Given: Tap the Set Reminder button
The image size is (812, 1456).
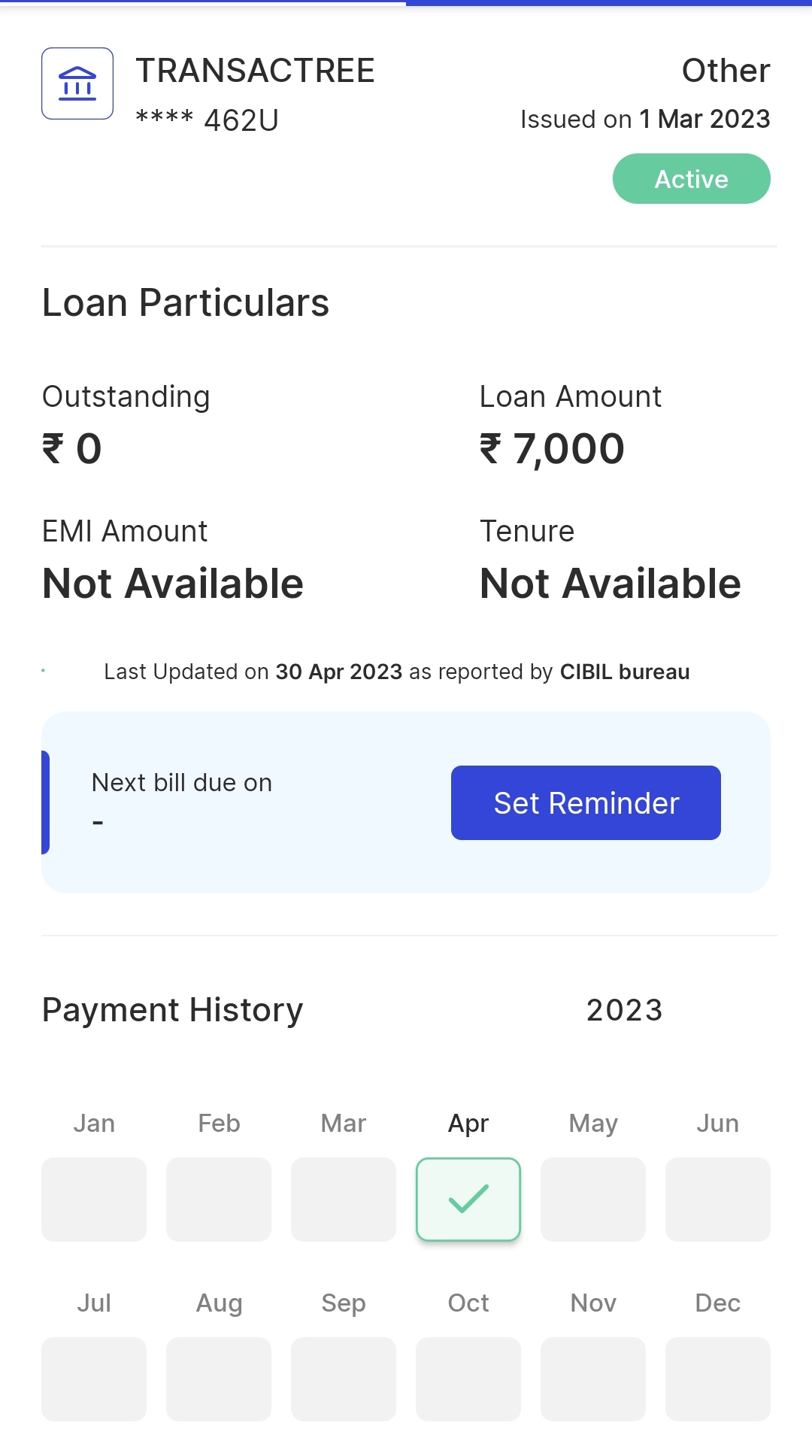Looking at the screenshot, I should 586,802.
